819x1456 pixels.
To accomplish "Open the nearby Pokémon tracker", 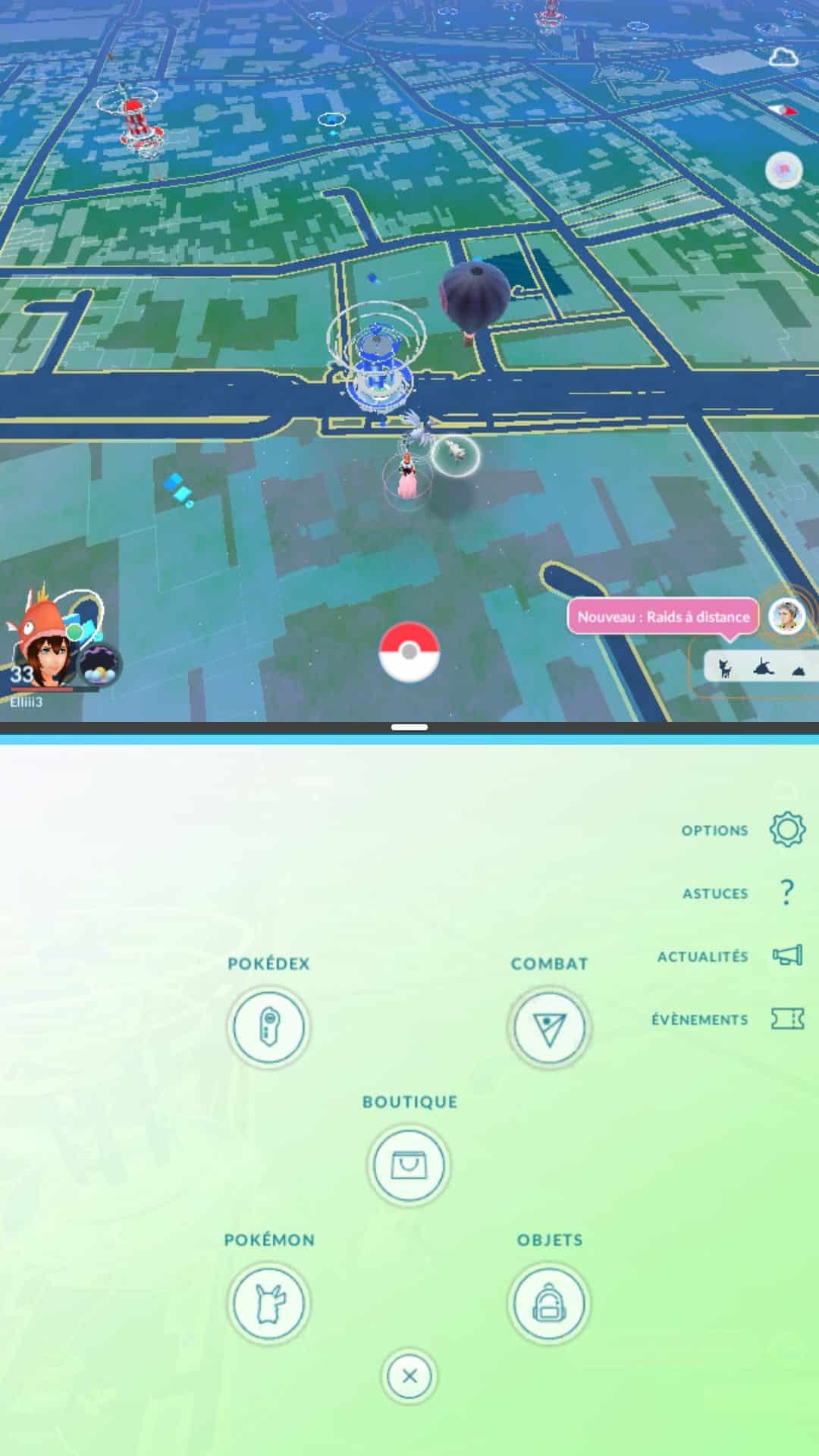I will point(758,669).
